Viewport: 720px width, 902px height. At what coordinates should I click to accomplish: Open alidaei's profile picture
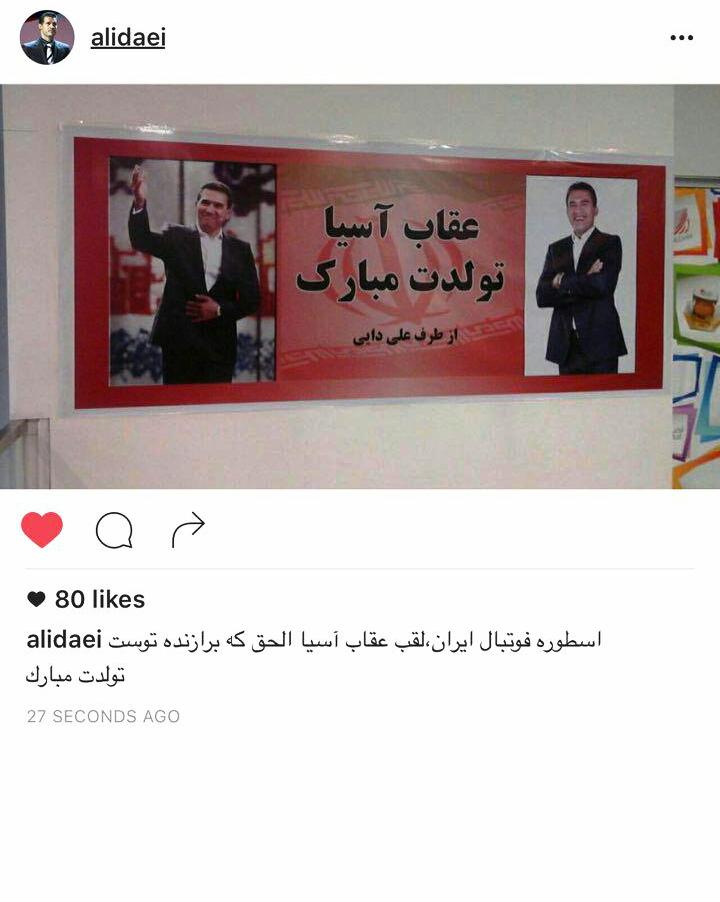[47, 38]
